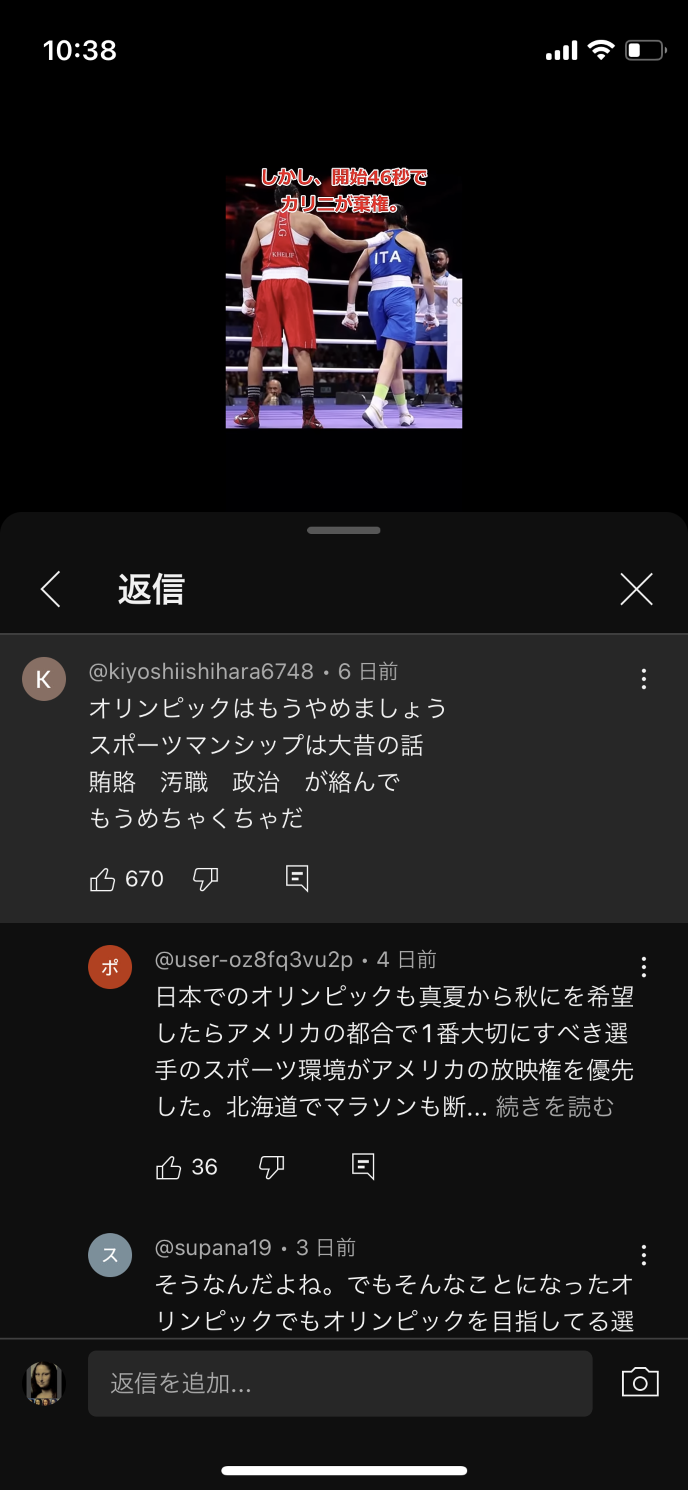The image size is (688, 1490).
Task: Open options menu for supana19's reply
Action: click(x=644, y=1255)
